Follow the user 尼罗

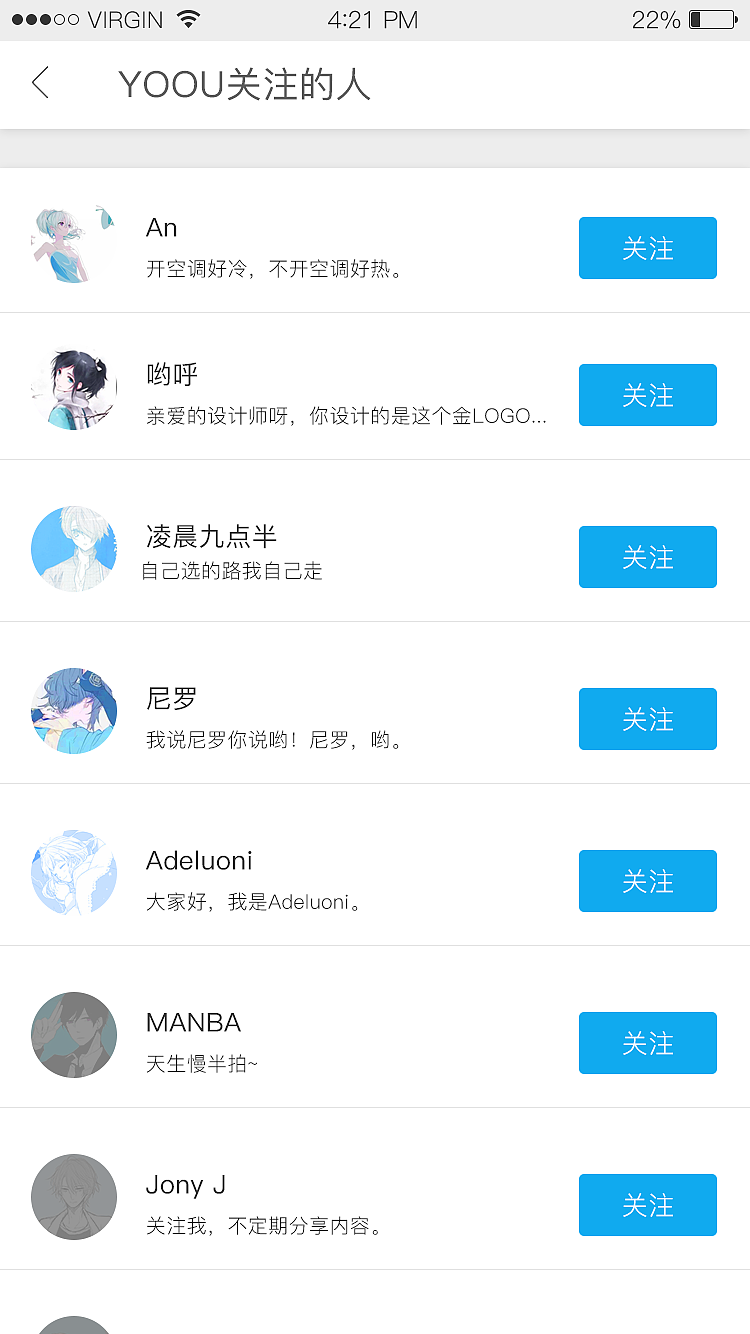(647, 719)
